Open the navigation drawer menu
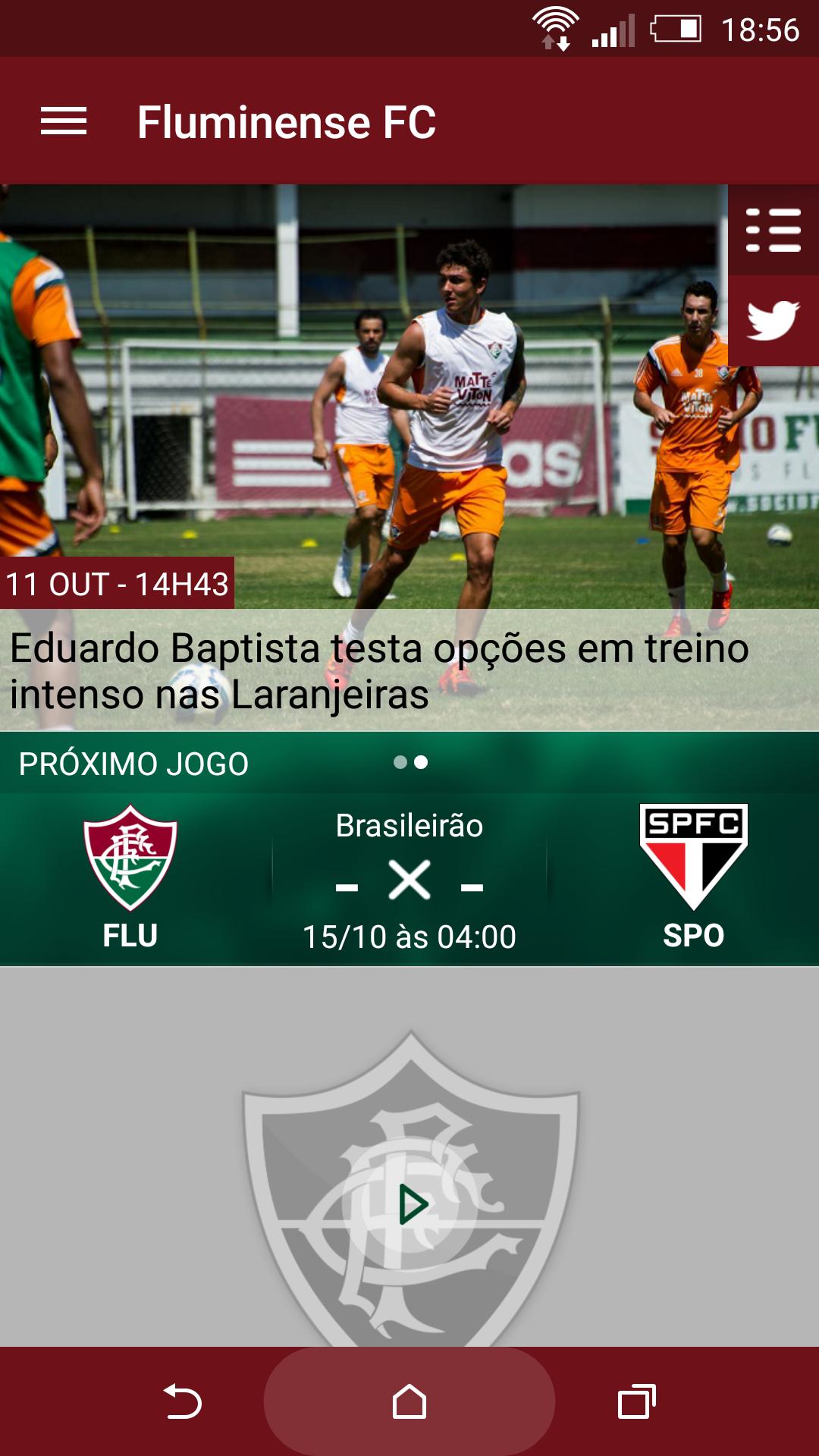819x1456 pixels. [x=64, y=119]
